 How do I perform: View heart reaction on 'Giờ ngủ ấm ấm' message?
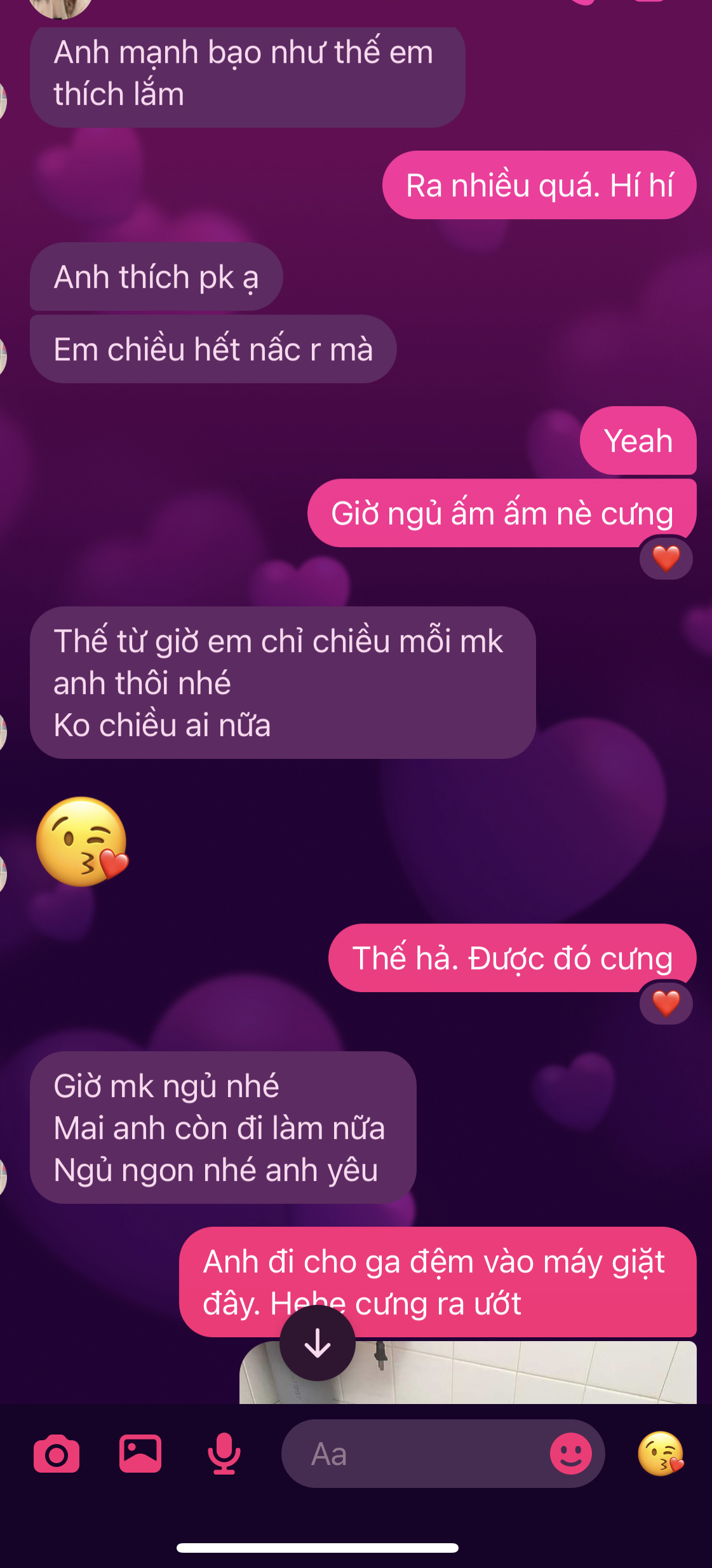(x=666, y=559)
